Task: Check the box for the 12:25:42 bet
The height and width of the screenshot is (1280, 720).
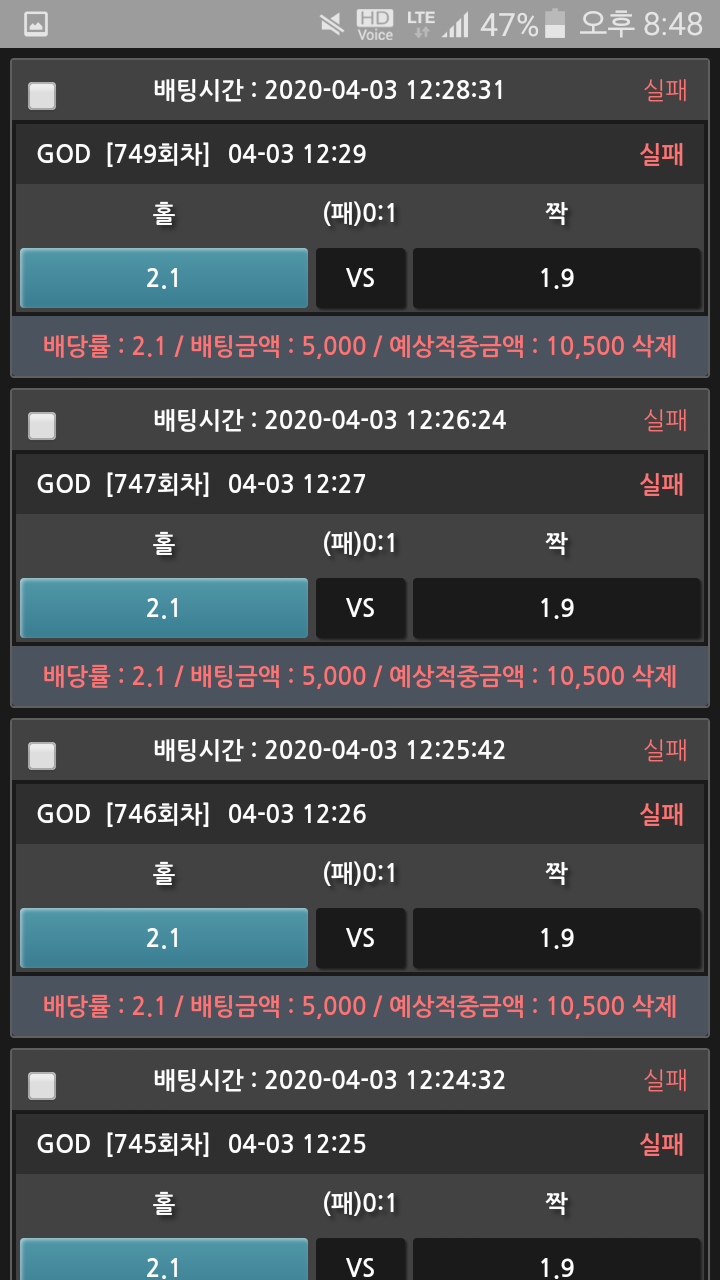Action: pyautogui.click(x=42, y=756)
